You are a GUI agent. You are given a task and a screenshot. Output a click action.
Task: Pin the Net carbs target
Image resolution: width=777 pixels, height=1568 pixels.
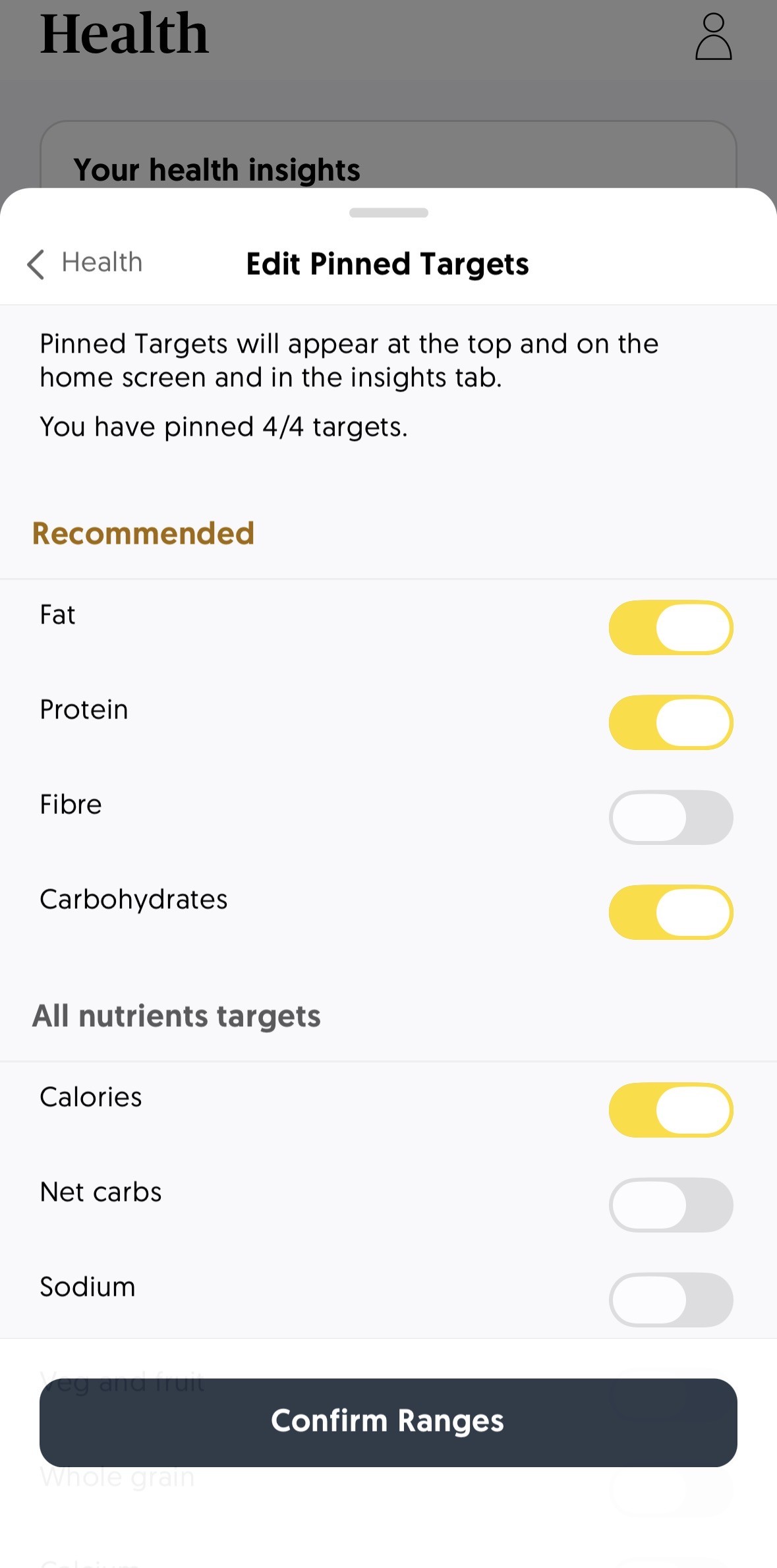(670, 1205)
